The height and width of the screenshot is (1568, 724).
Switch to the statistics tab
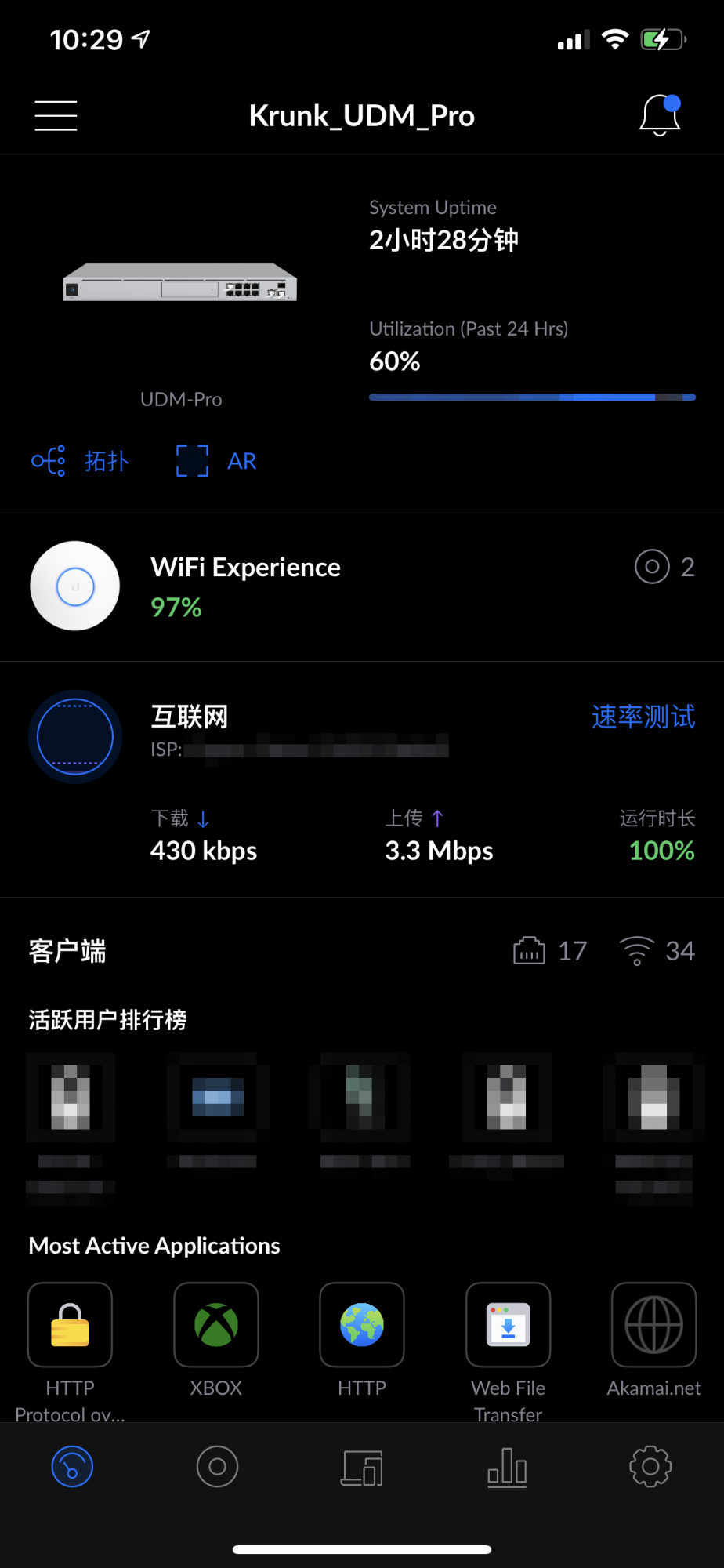507,1467
